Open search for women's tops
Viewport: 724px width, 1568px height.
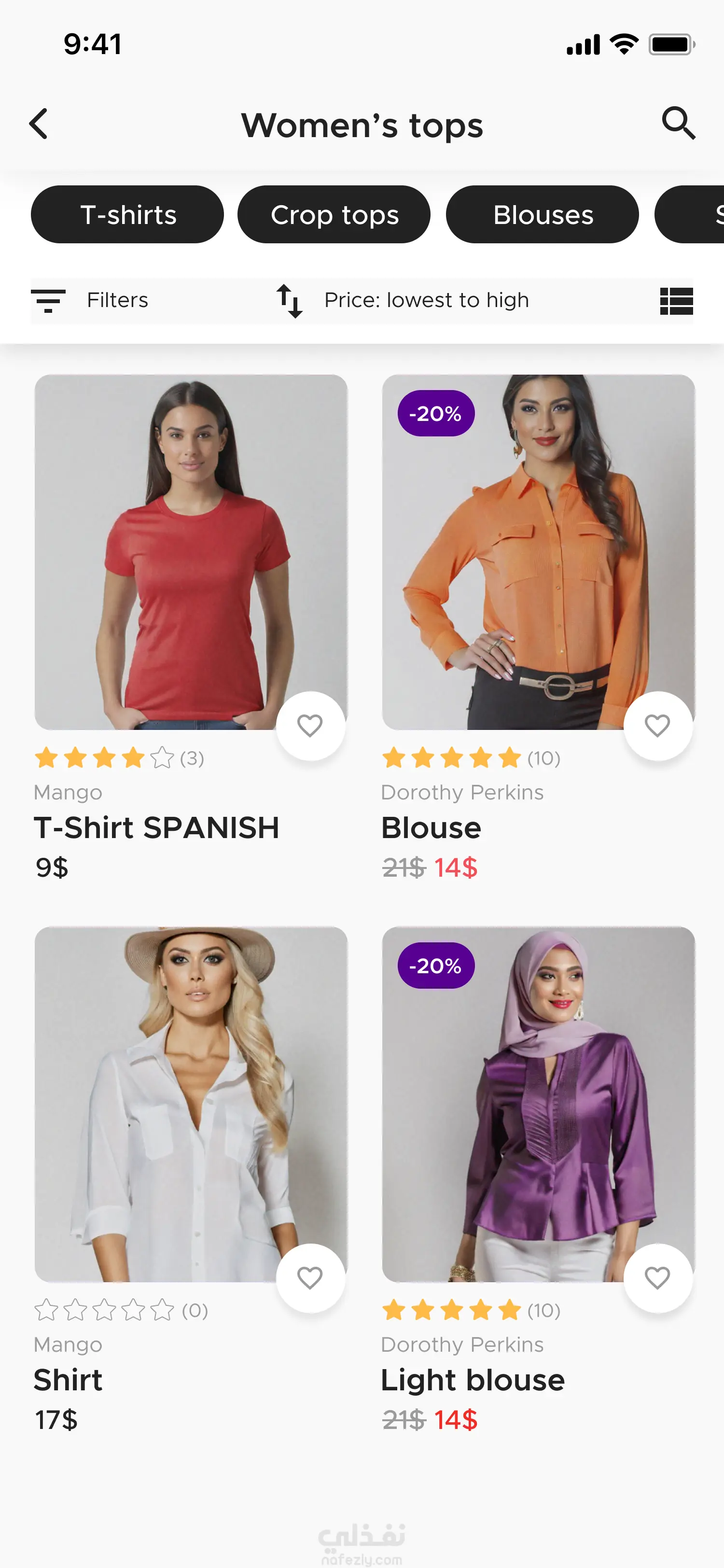coord(678,124)
